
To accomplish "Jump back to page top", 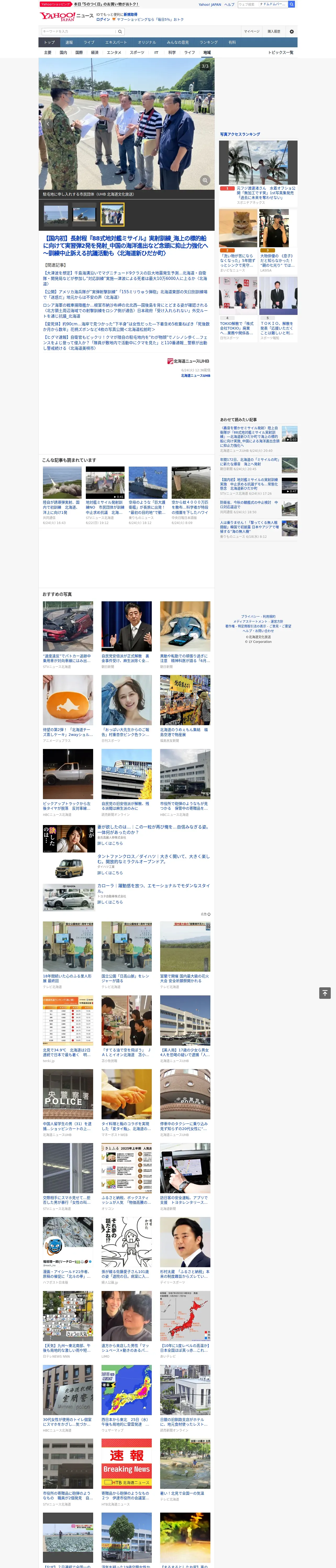I will click(325, 993).
